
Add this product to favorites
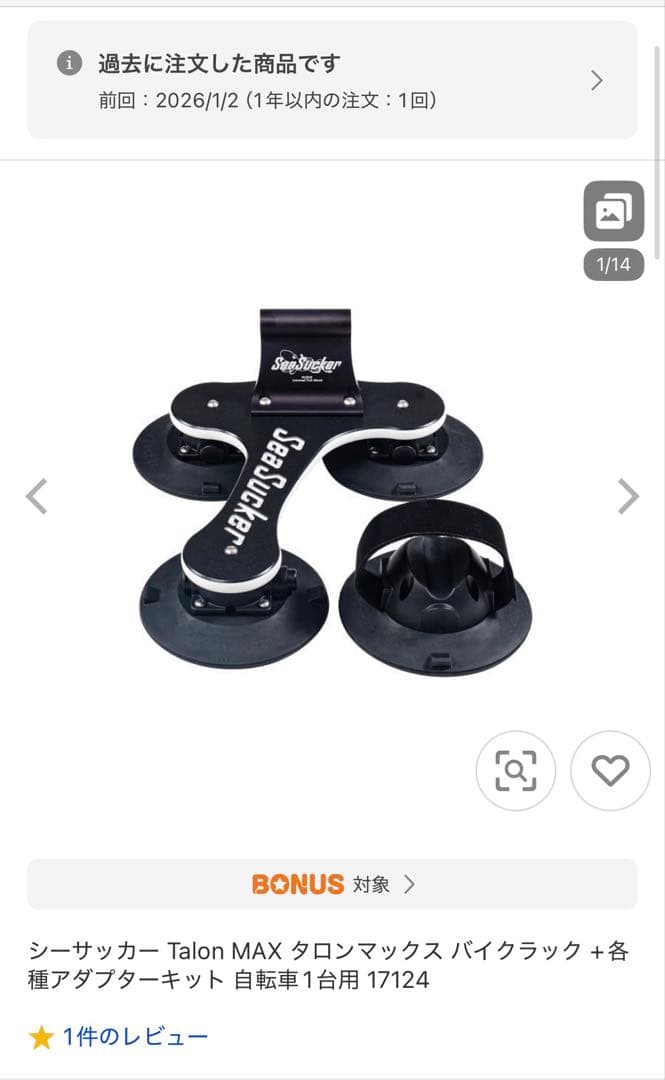610,770
